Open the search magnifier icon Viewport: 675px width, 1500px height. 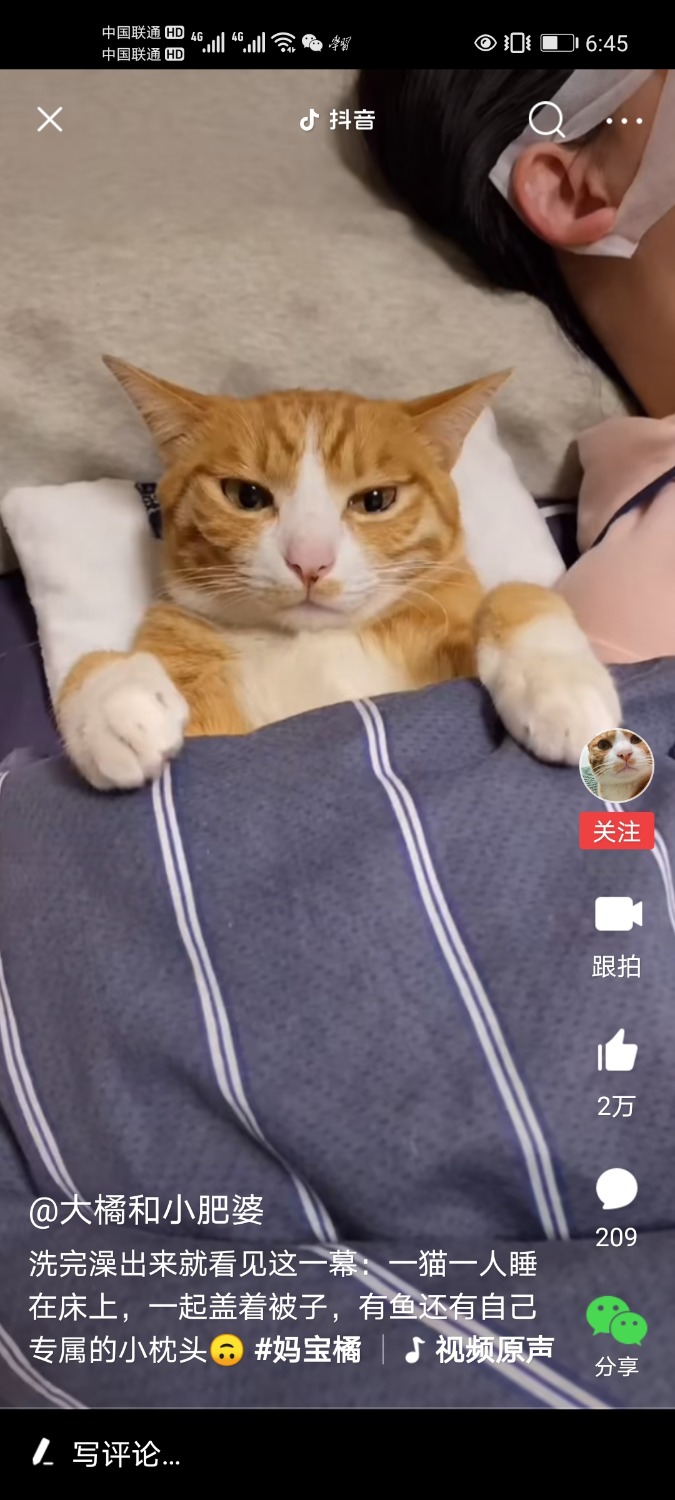click(x=546, y=120)
